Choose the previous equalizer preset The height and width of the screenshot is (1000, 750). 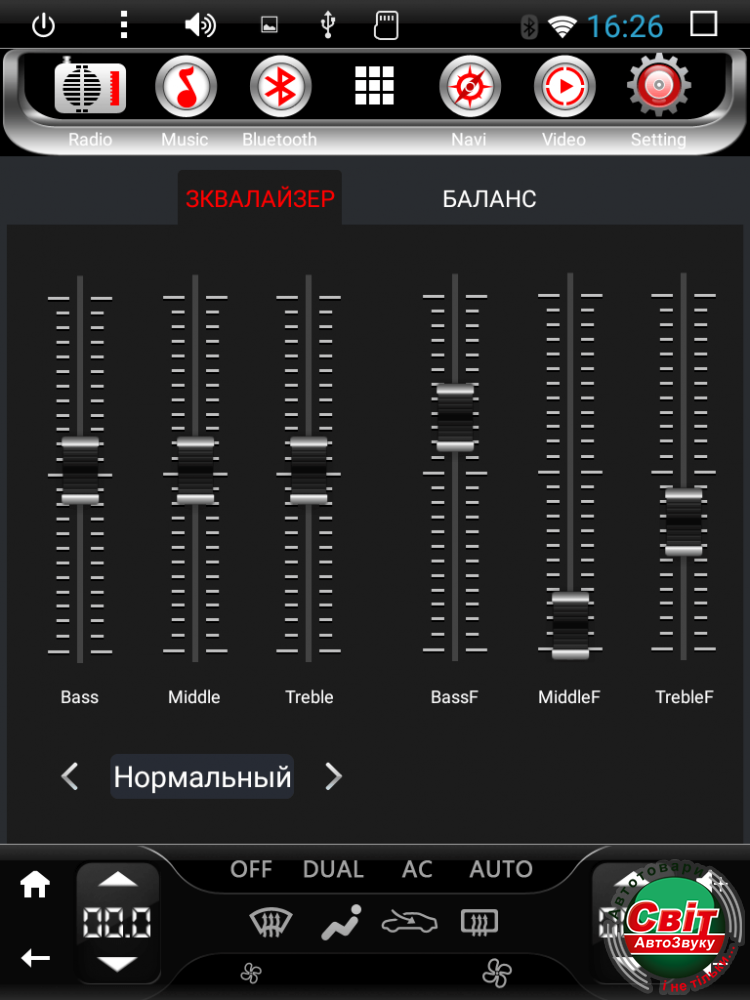click(69, 776)
